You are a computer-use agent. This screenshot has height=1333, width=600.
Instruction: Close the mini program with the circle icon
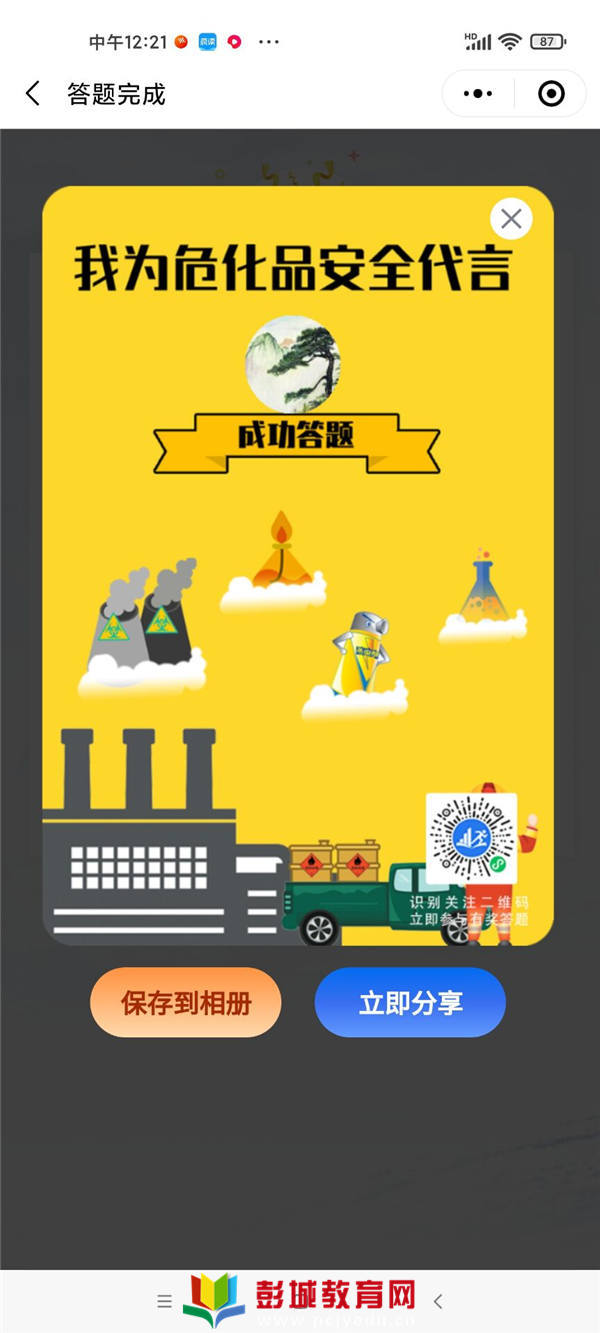551,94
